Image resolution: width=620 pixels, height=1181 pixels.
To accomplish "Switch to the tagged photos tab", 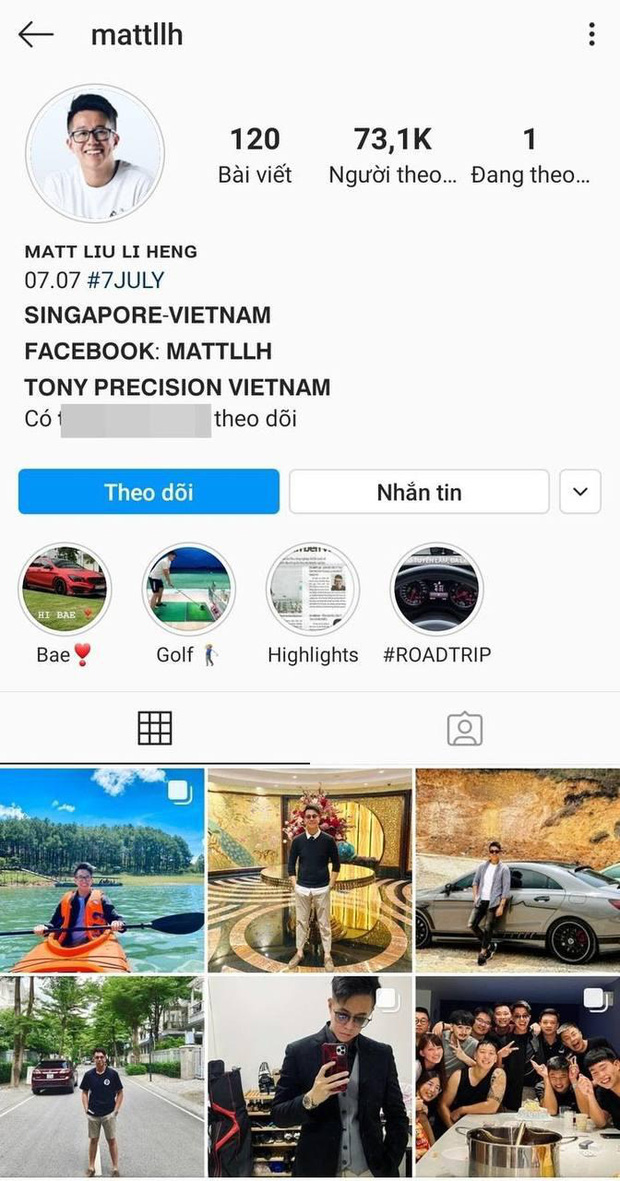I will [x=464, y=729].
